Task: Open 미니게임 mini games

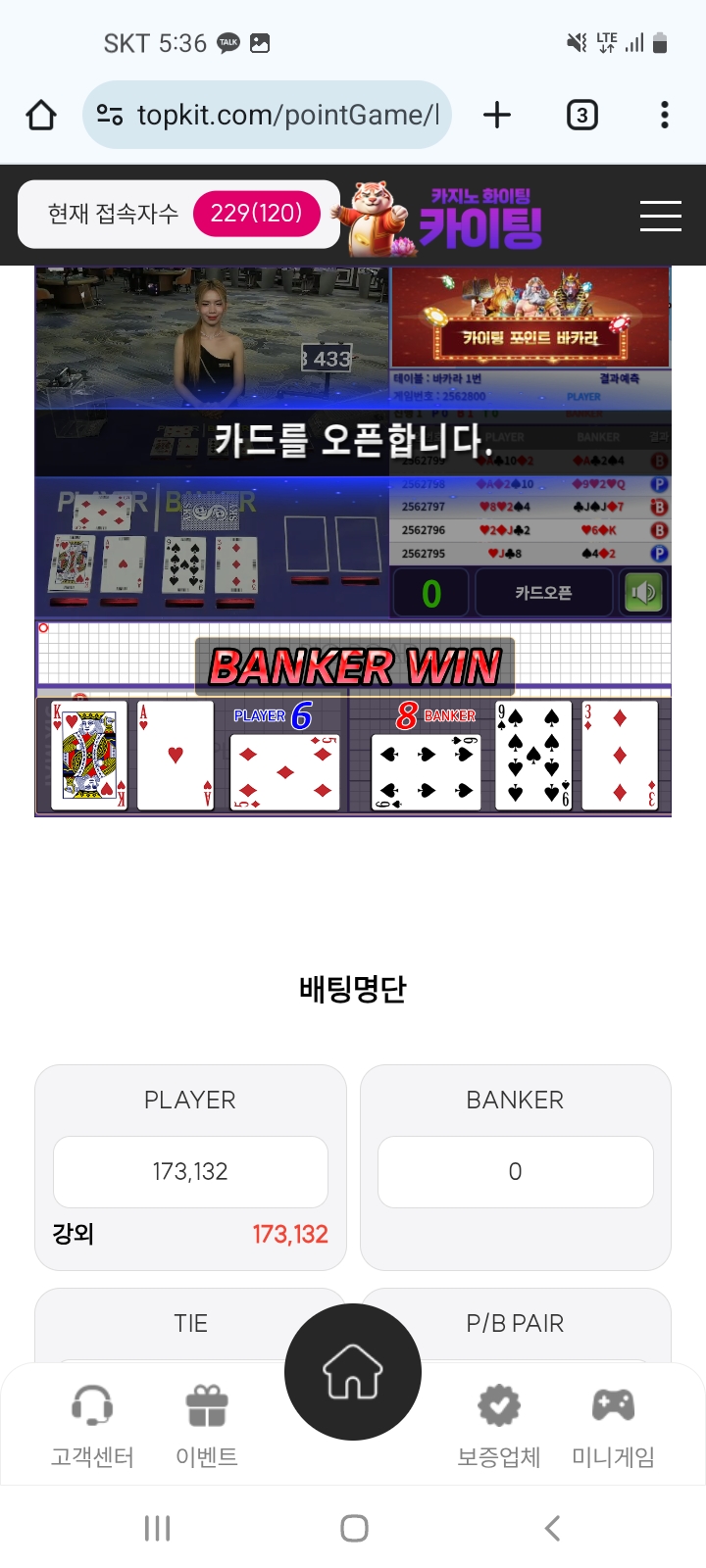Action: click(x=613, y=1426)
